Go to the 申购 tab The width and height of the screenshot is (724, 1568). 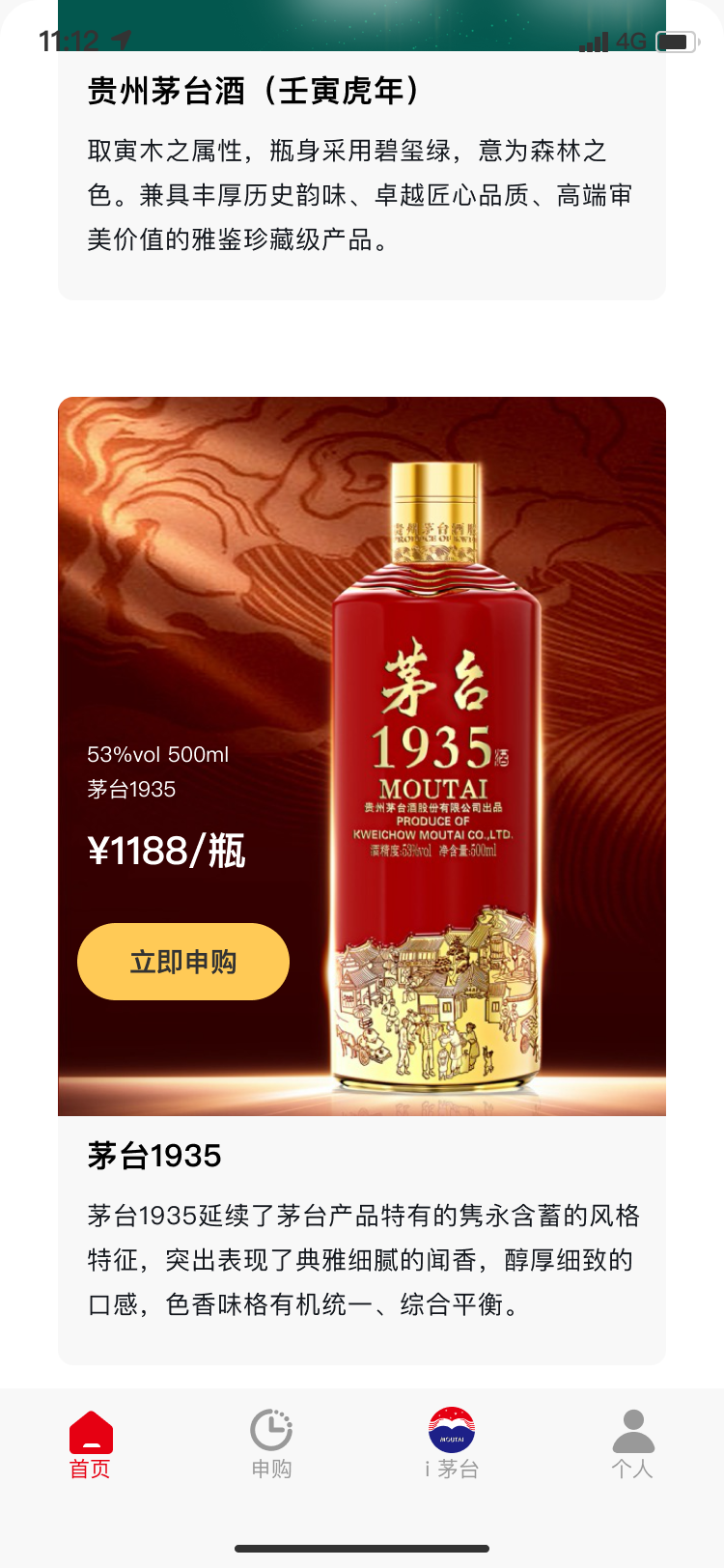(x=271, y=1444)
